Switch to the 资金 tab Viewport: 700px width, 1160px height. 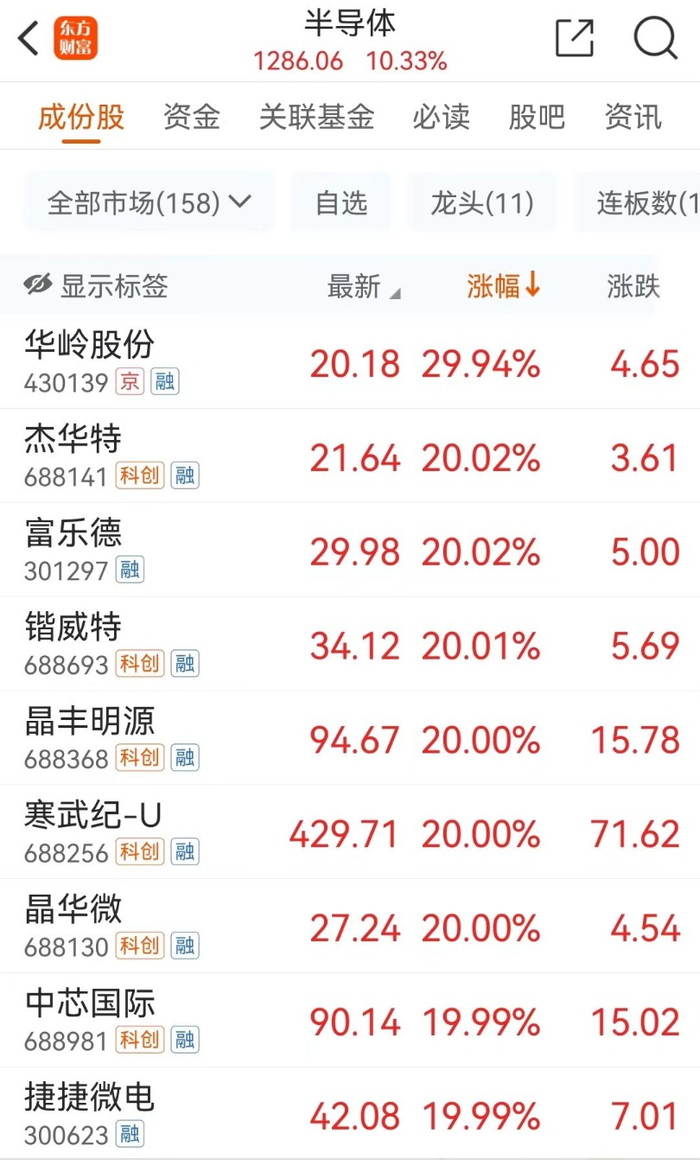point(192,117)
